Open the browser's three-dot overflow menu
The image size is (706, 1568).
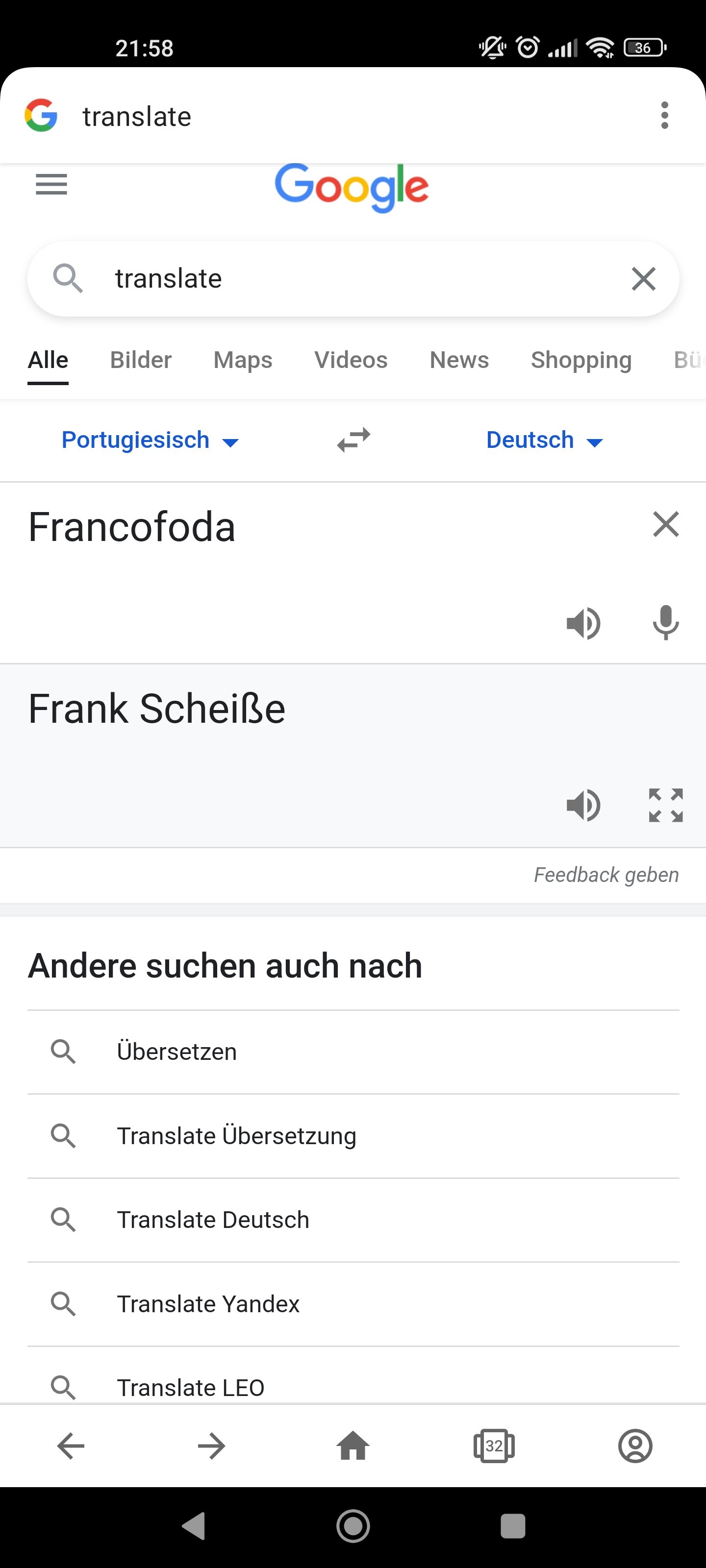coord(664,116)
